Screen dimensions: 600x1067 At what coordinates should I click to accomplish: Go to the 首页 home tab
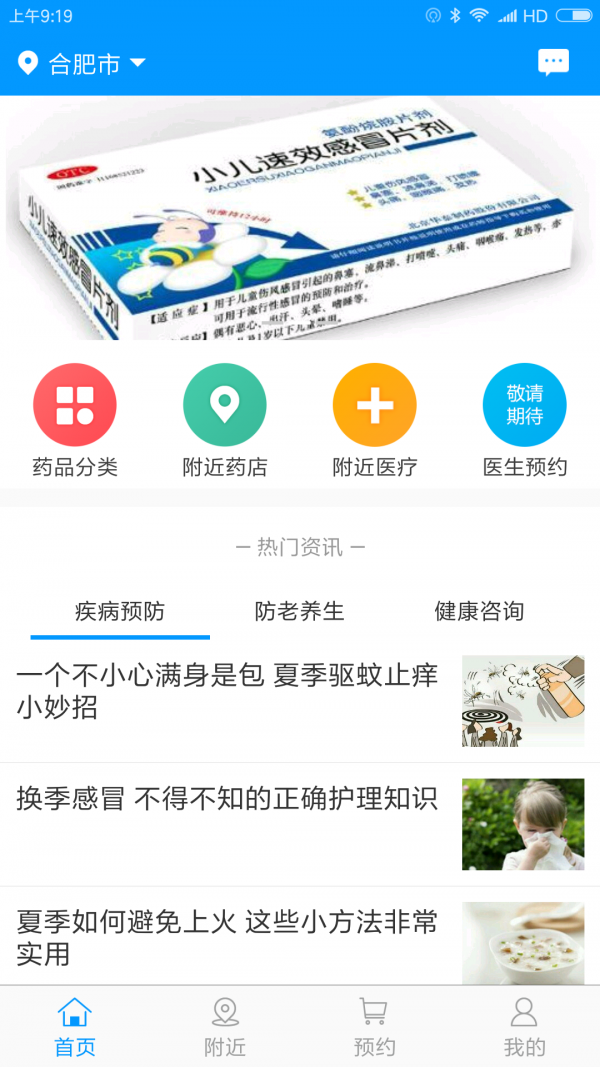[75, 1027]
